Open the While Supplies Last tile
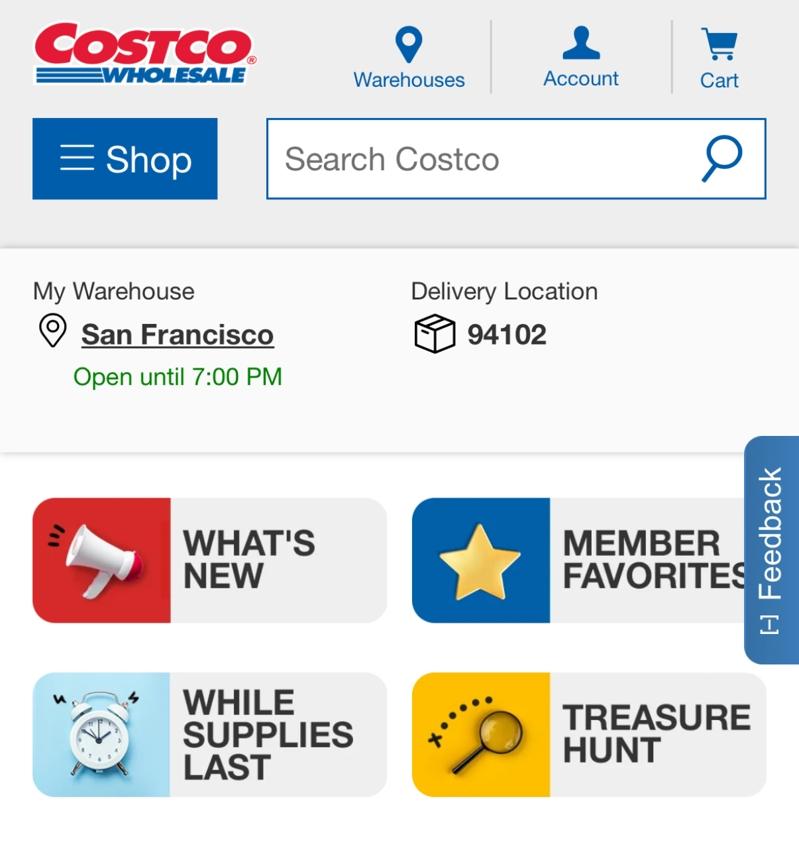 [209, 734]
